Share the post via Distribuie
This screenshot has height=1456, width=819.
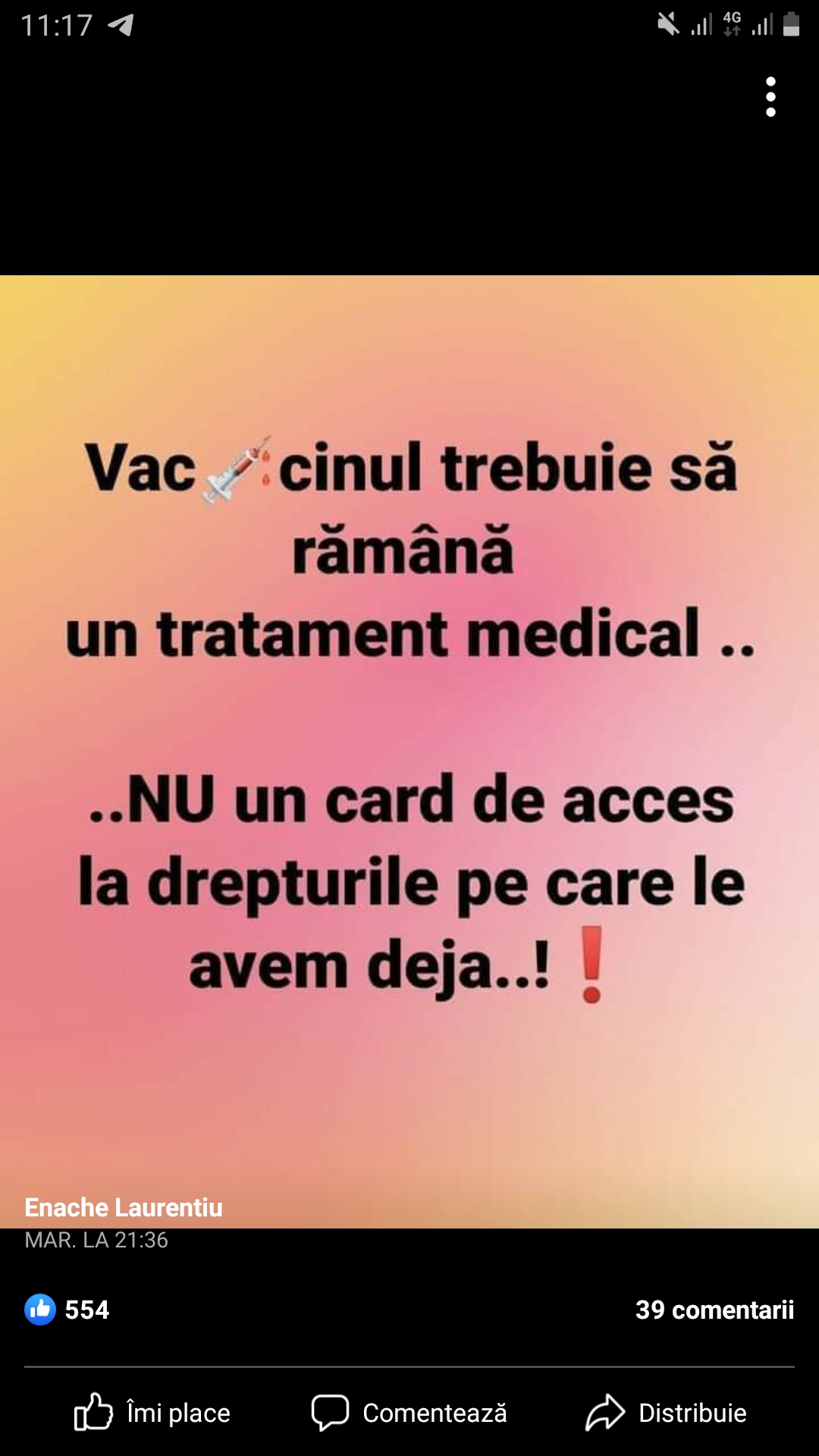coord(667,1413)
